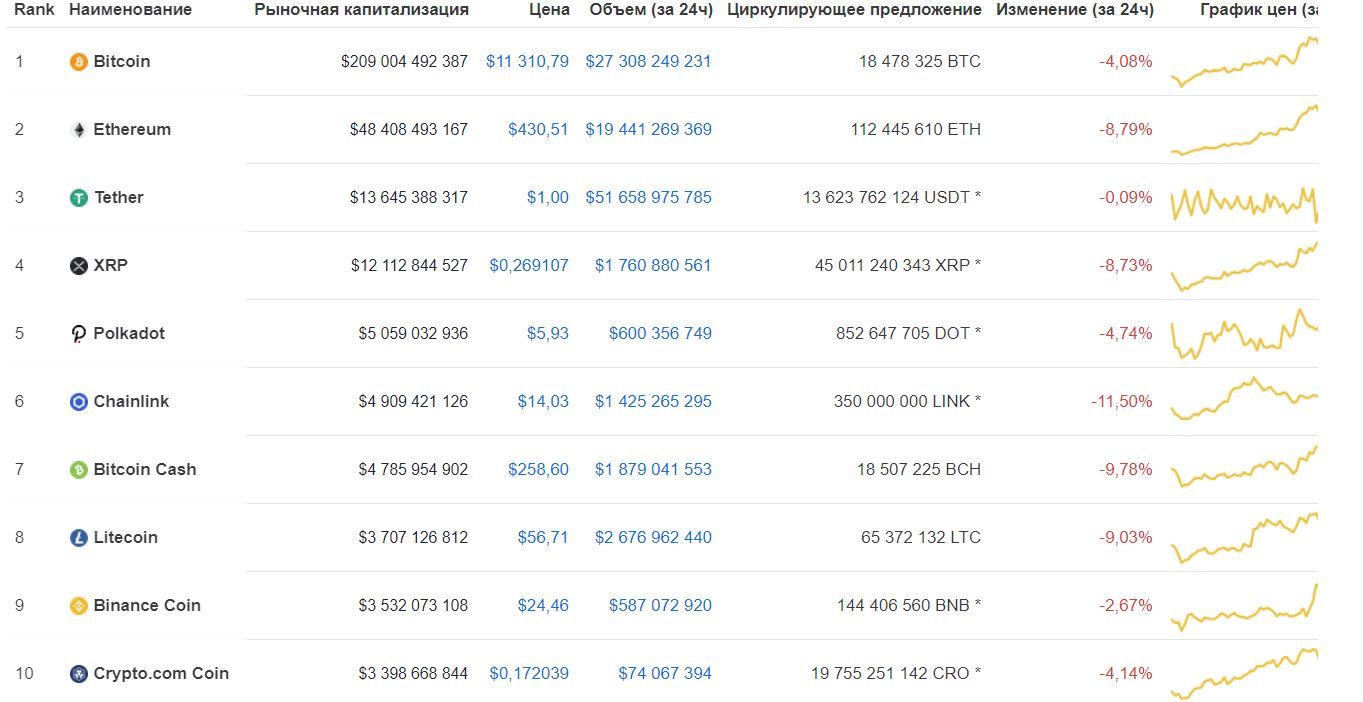Image resolution: width=1363 pixels, height=702 pixels.
Task: Open the Ethereum coin page
Action: [131, 129]
